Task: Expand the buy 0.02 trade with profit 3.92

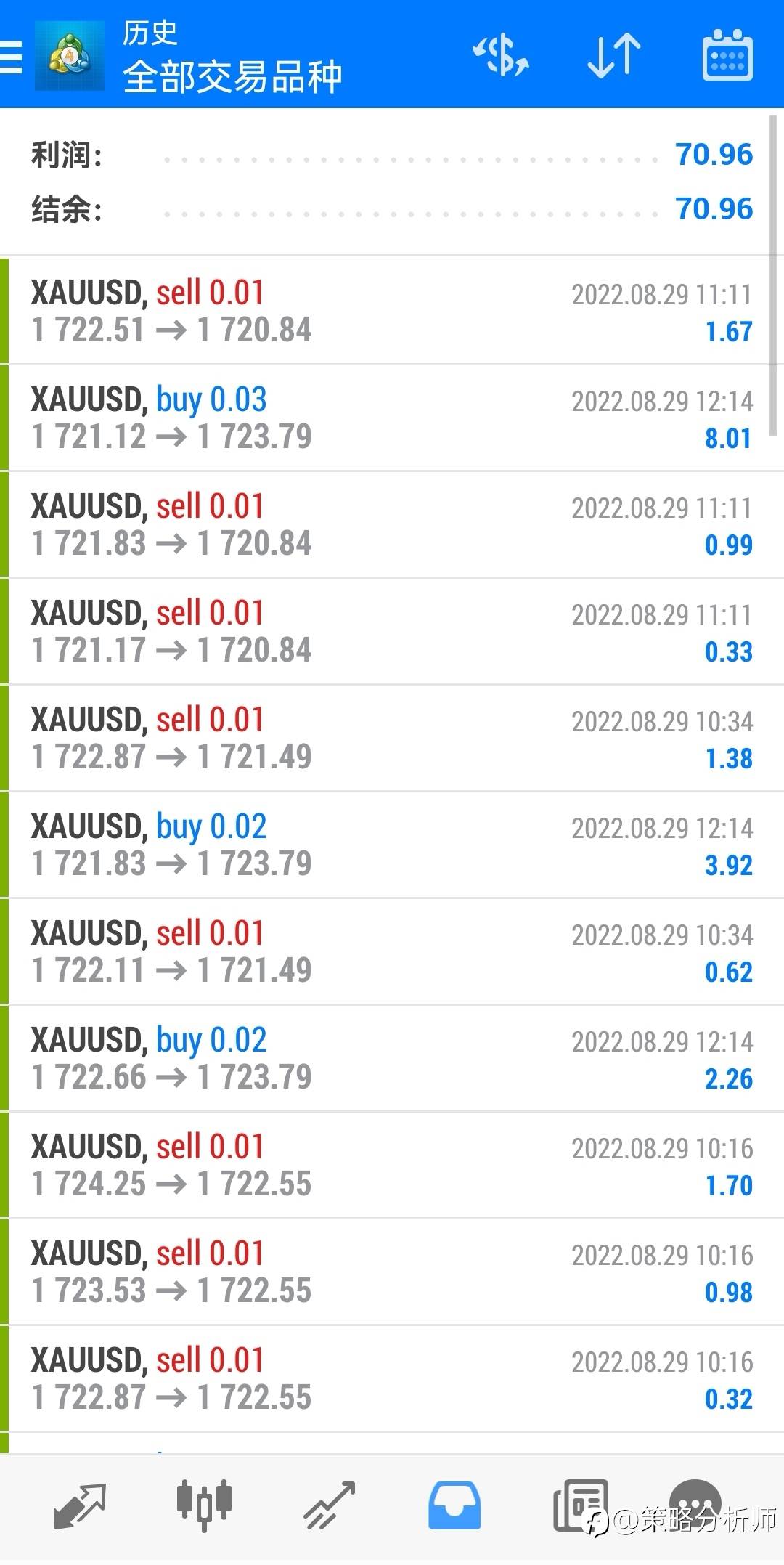Action: click(x=392, y=845)
